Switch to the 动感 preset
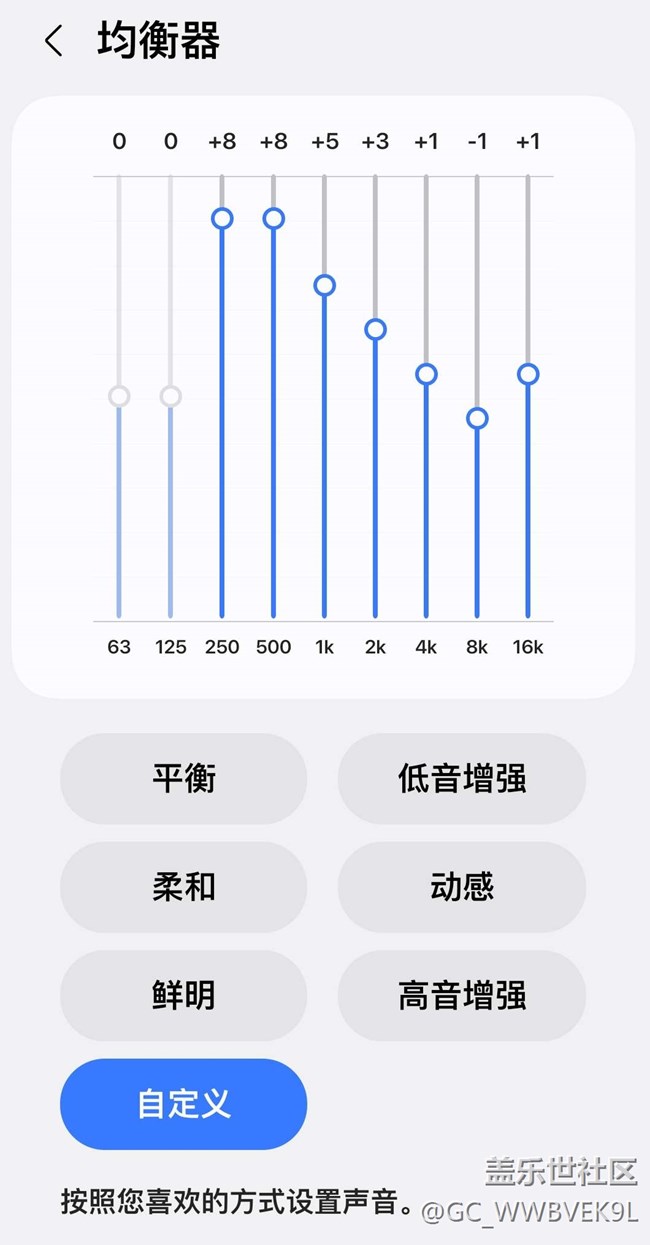650x1245 pixels. click(x=462, y=887)
